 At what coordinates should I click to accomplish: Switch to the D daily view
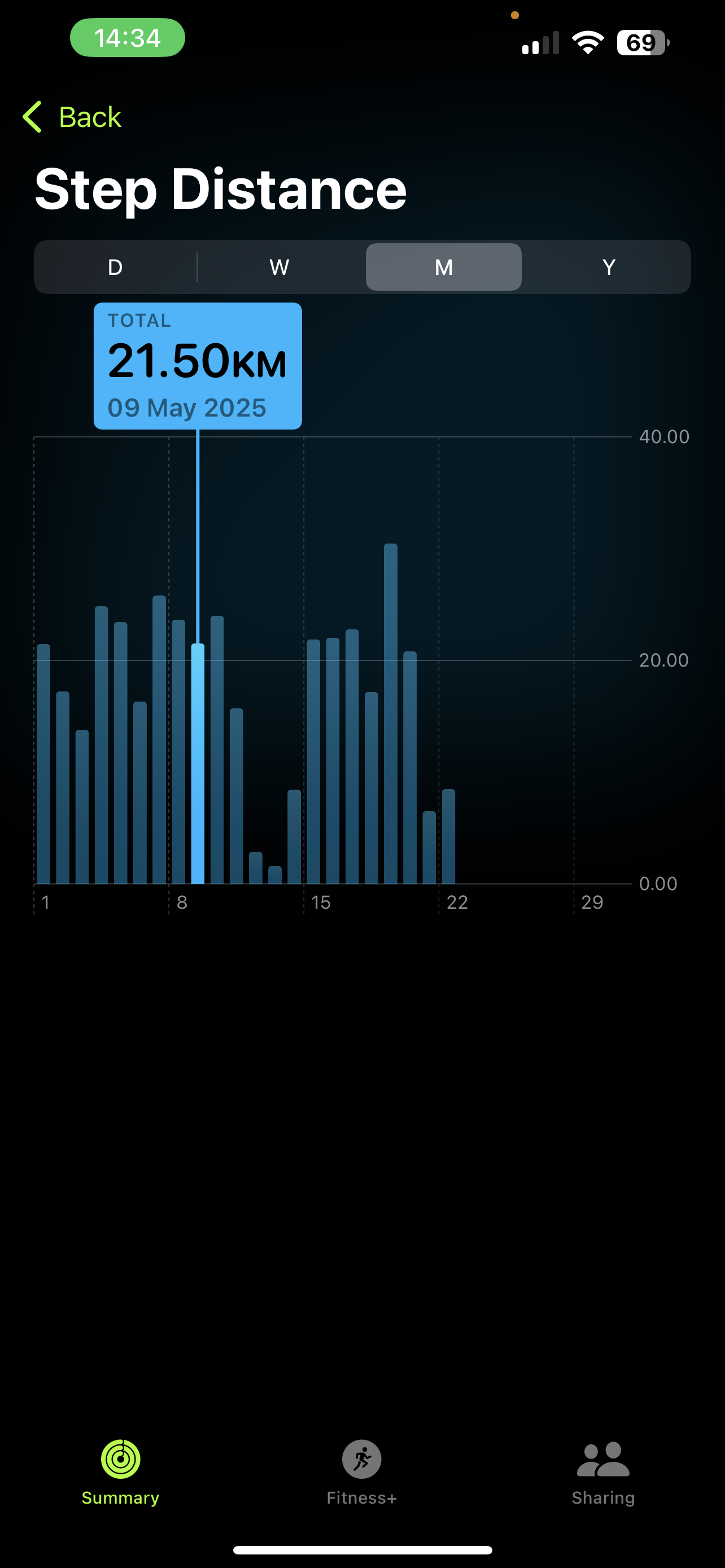(x=115, y=267)
